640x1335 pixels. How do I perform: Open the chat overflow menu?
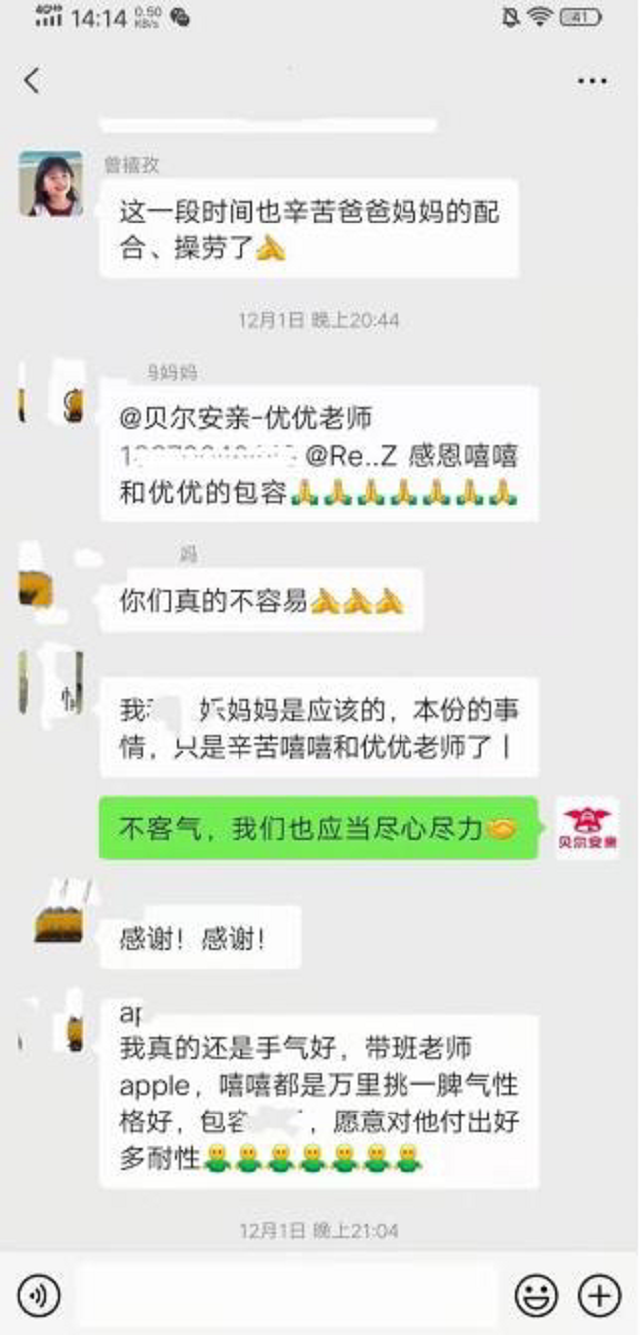pos(591,81)
